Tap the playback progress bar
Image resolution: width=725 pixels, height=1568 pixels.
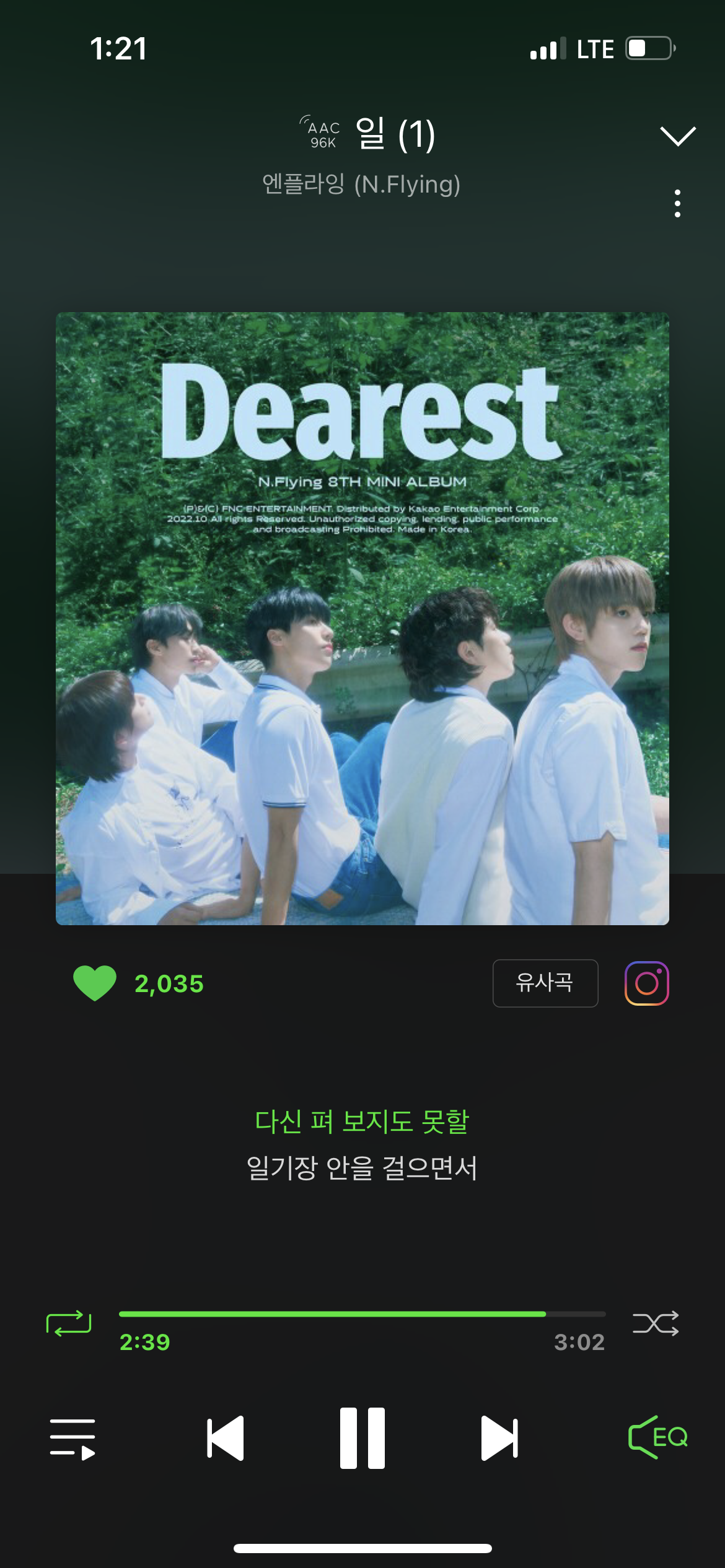[362, 1313]
